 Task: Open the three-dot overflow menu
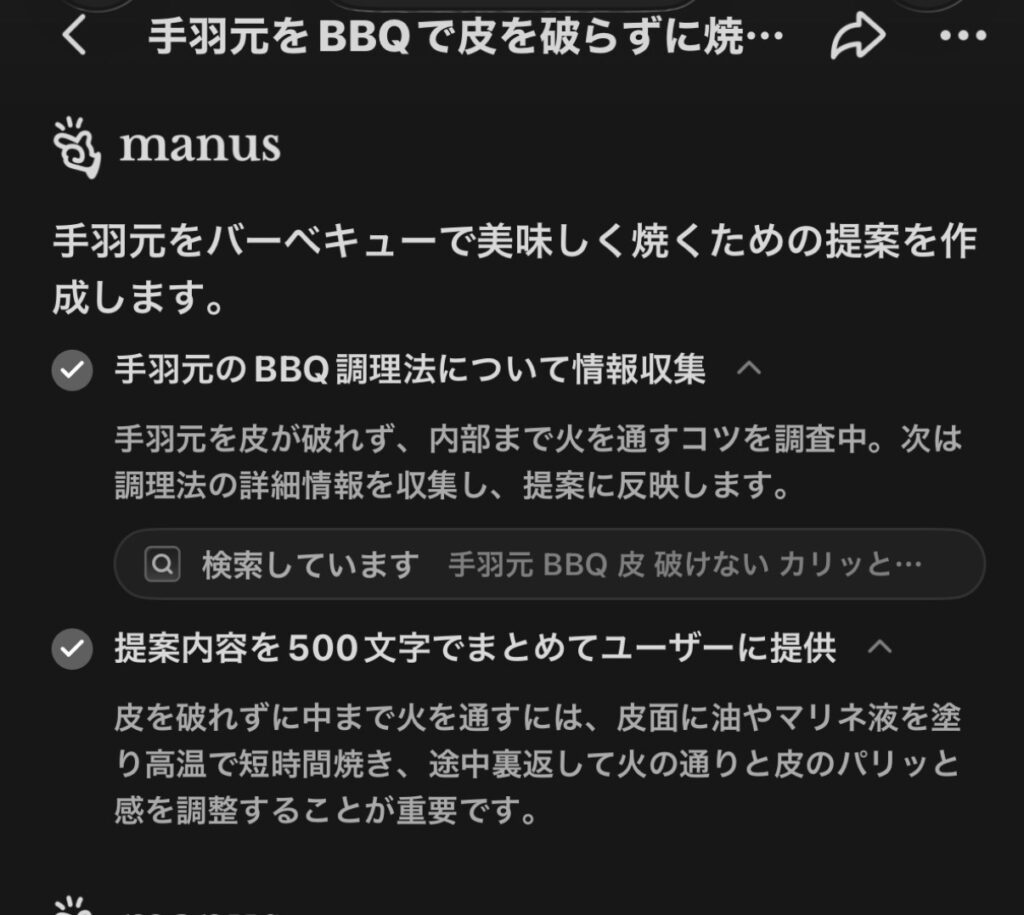[964, 37]
